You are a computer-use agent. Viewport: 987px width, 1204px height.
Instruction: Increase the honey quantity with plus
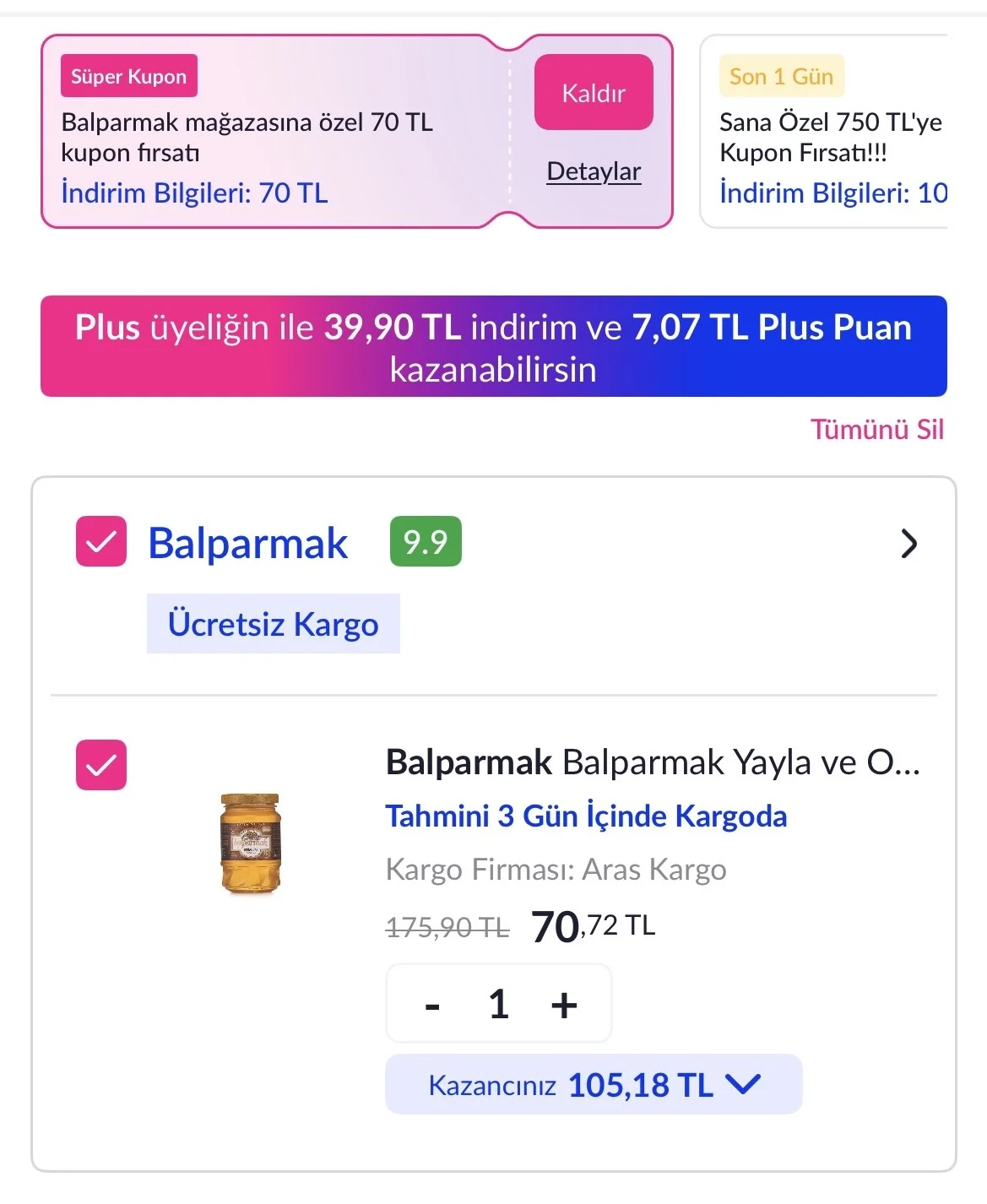pyautogui.click(x=564, y=1005)
